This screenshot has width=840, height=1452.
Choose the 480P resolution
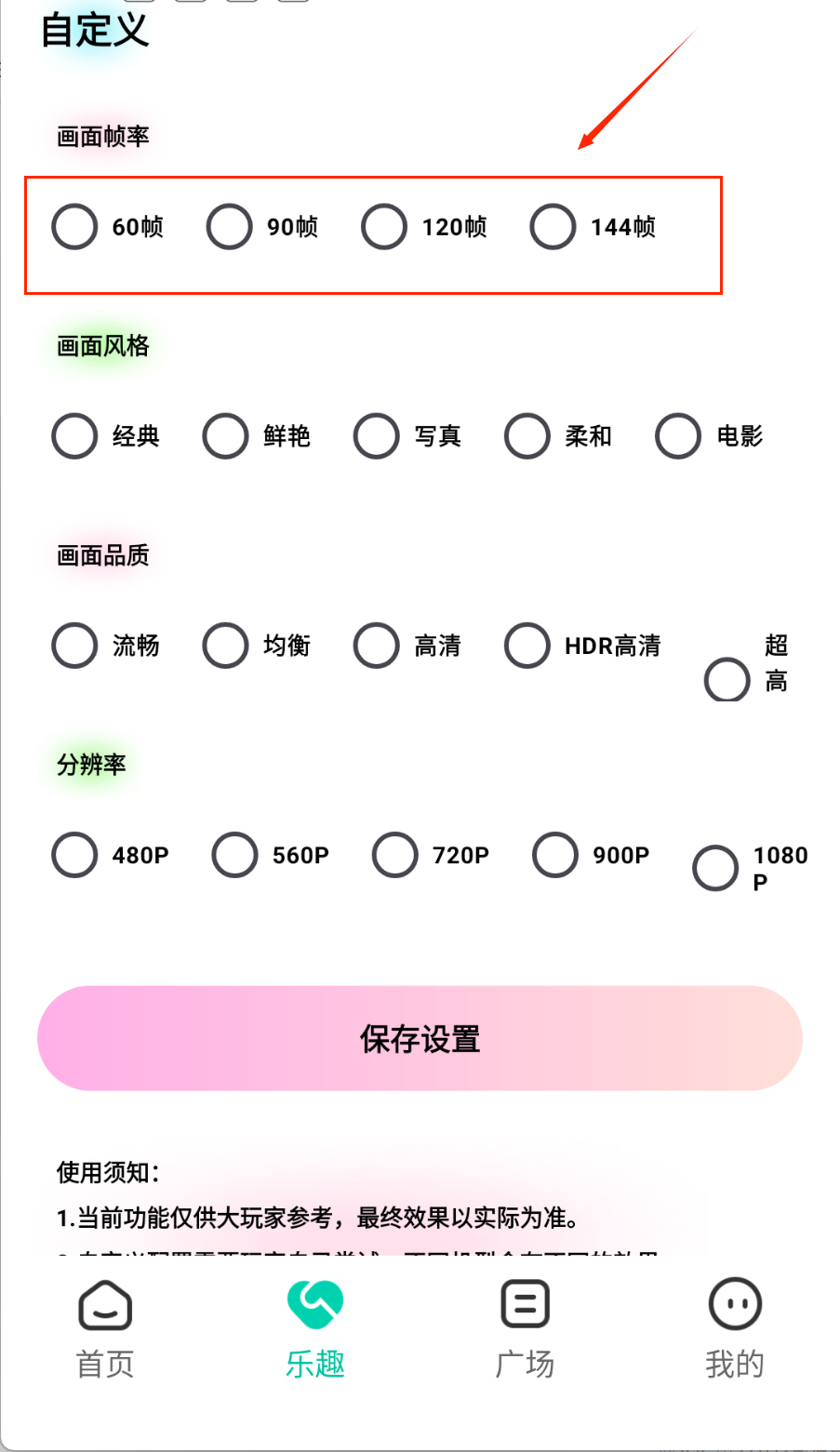[75, 855]
